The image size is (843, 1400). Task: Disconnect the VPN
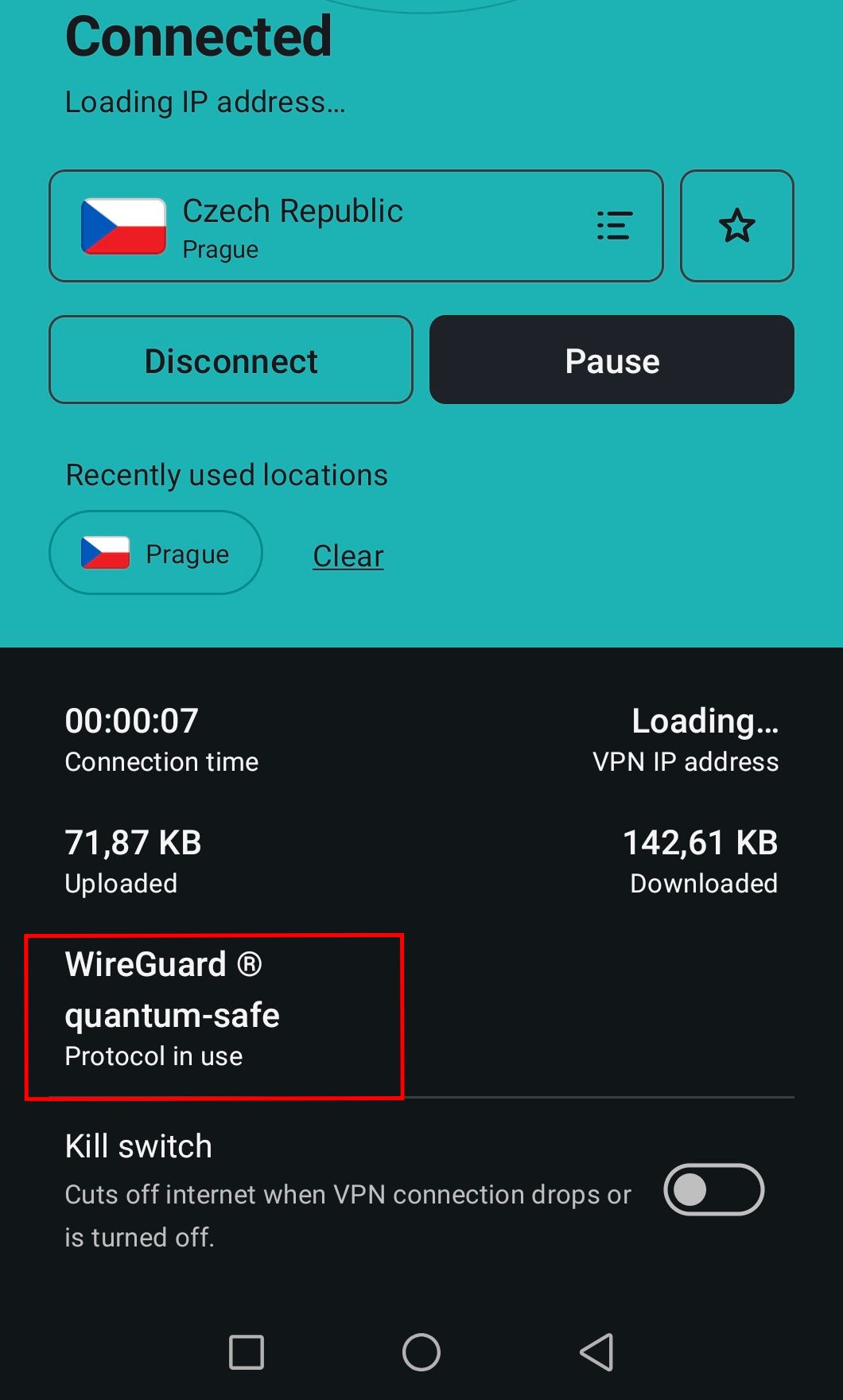pos(231,360)
